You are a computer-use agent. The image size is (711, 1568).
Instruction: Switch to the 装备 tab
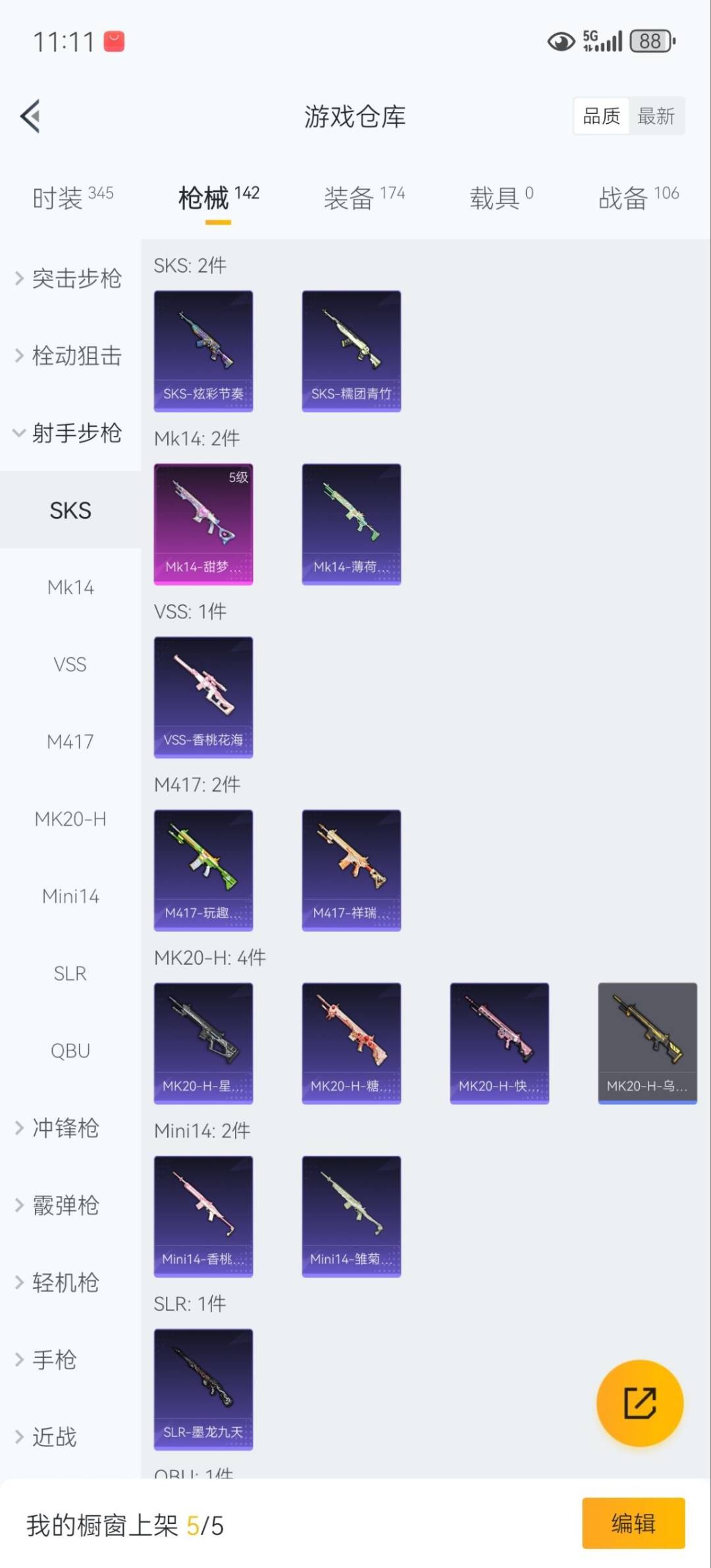(x=363, y=198)
